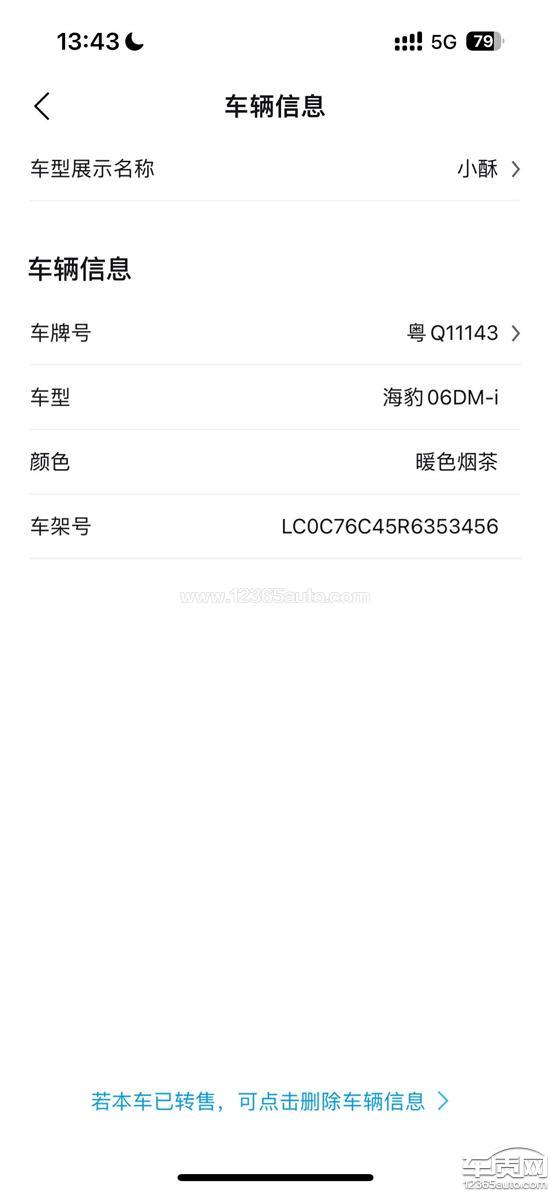The width and height of the screenshot is (550, 1192).
Task: Tap the 若本车已转售 delete vehicle info link
Action: point(270,1101)
